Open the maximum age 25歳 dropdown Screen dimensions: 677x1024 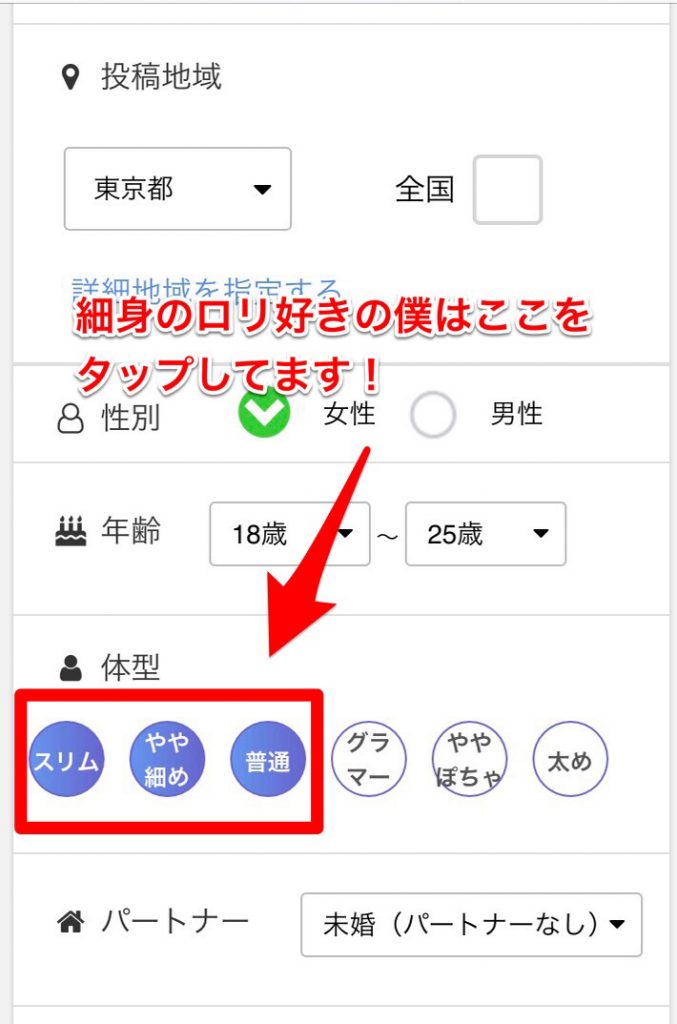tap(485, 534)
